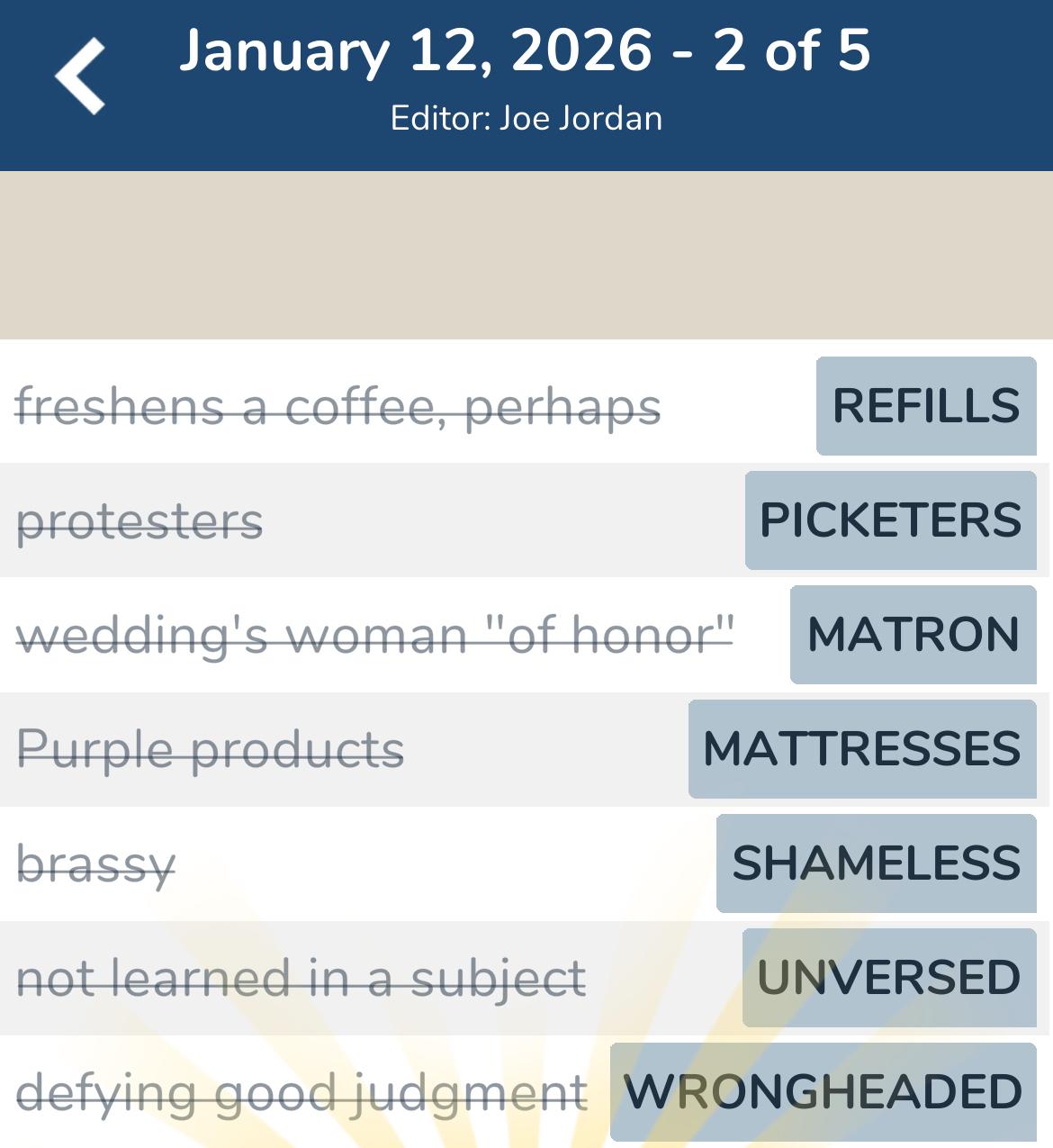Viewport: 1053px width, 1148px height.
Task: Click the 'Editor: Joe Jordan' label
Action: (526, 117)
